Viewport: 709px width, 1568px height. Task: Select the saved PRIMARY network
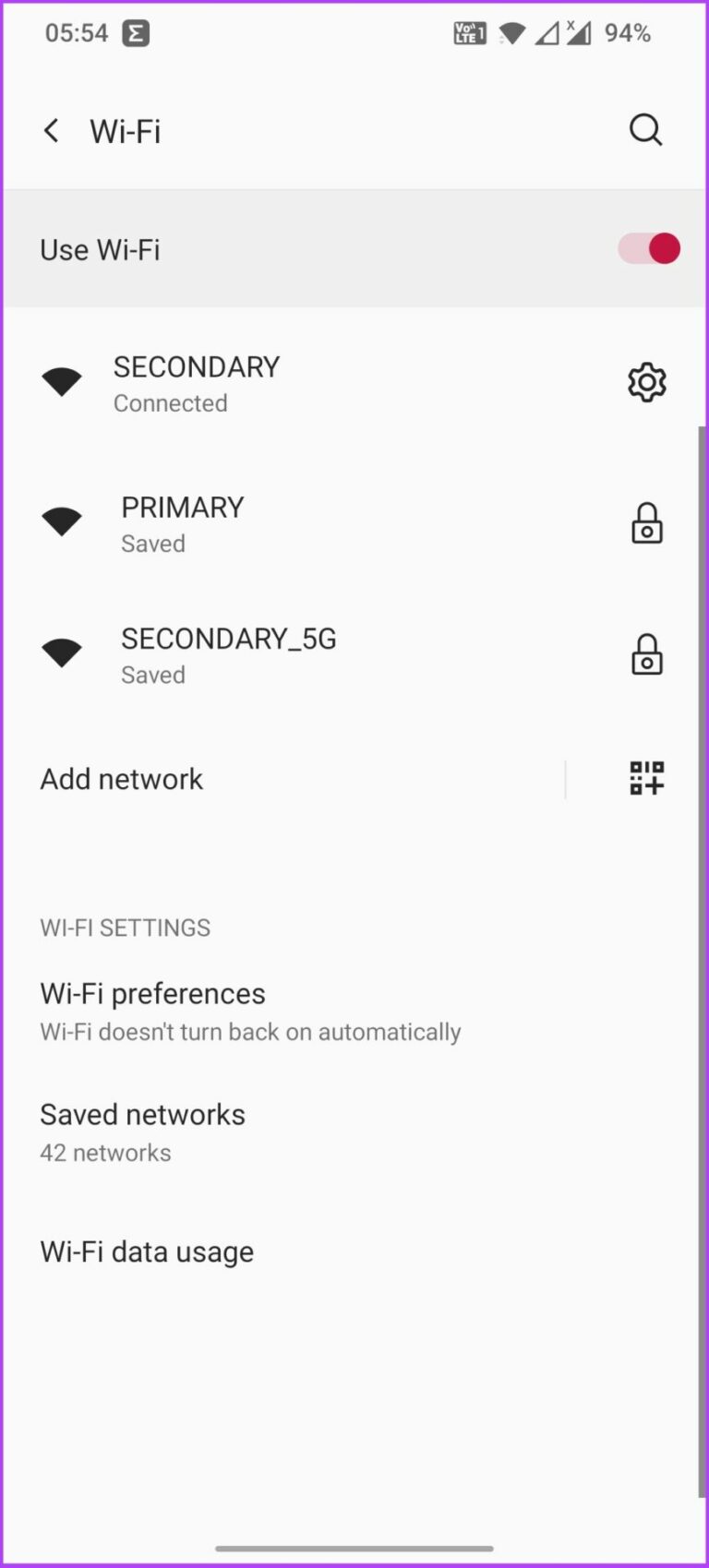point(277,522)
